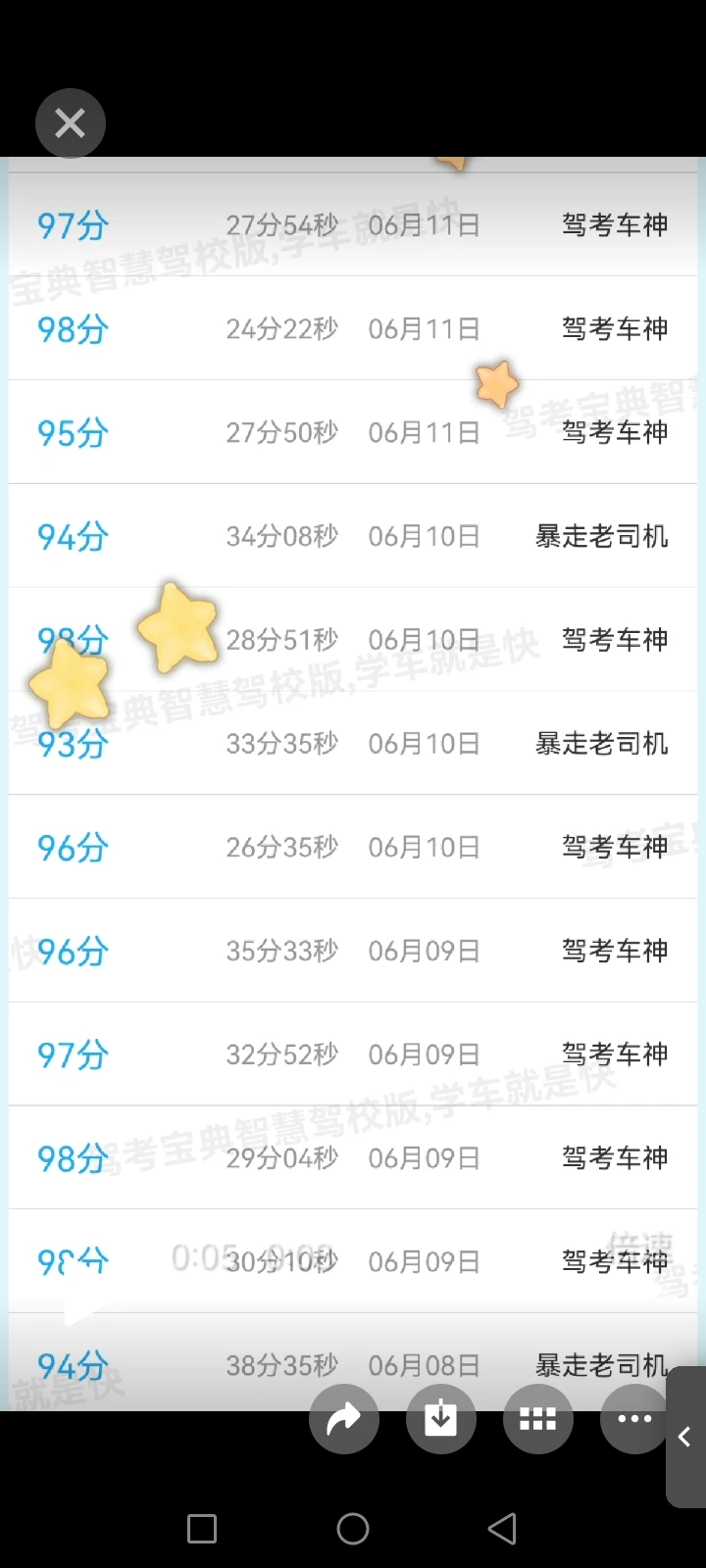
Task: Download the video
Action: click(x=441, y=1419)
